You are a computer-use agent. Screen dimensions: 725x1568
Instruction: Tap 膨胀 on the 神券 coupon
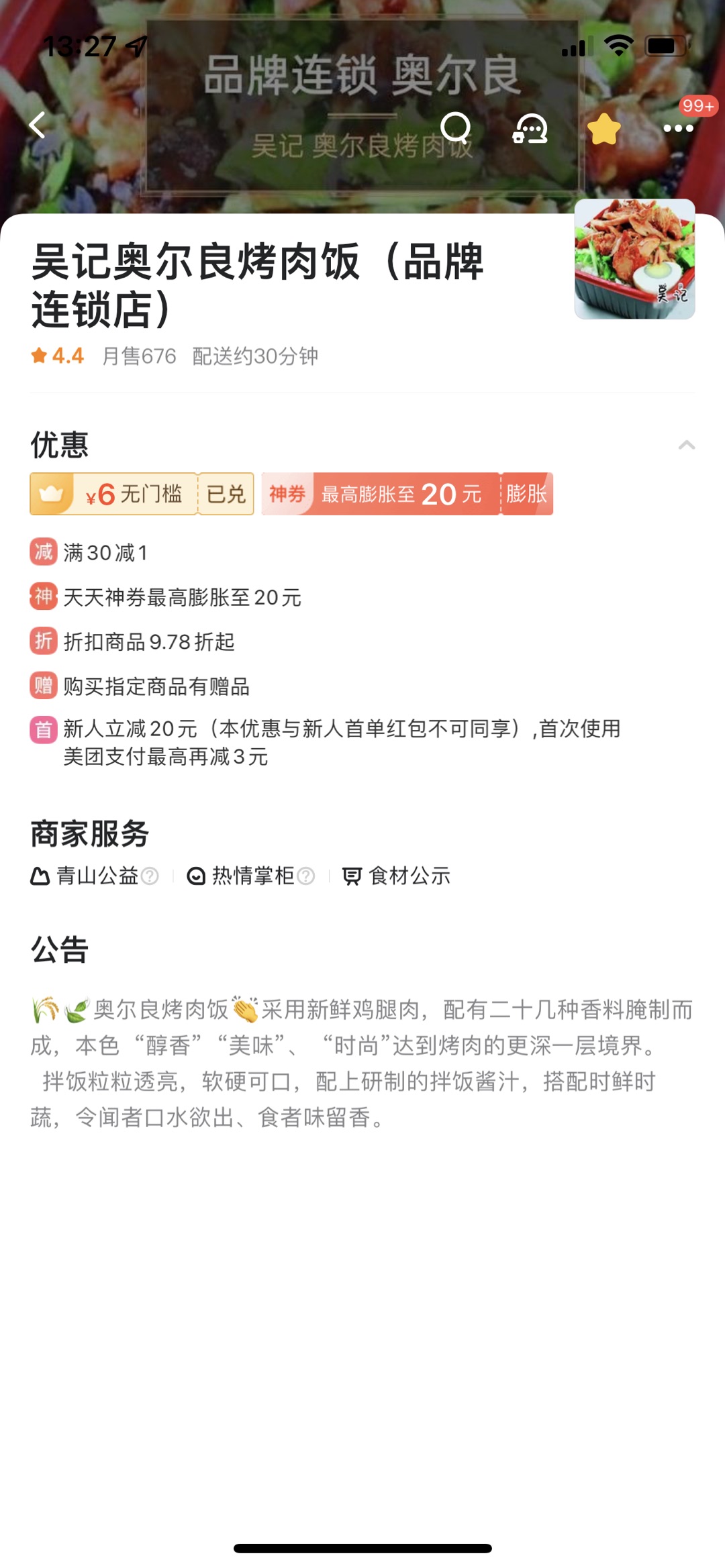pos(526,494)
